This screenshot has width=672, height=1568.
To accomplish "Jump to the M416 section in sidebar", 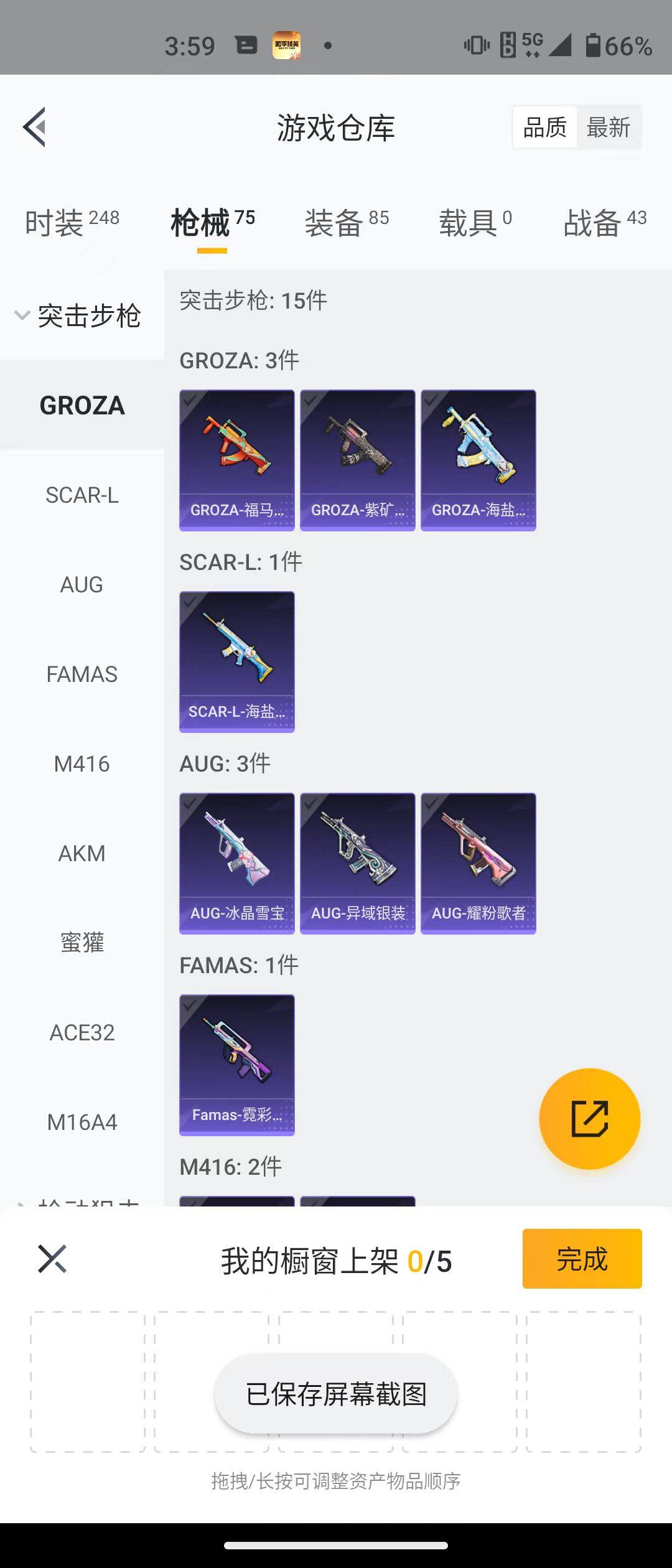I will pos(82,764).
